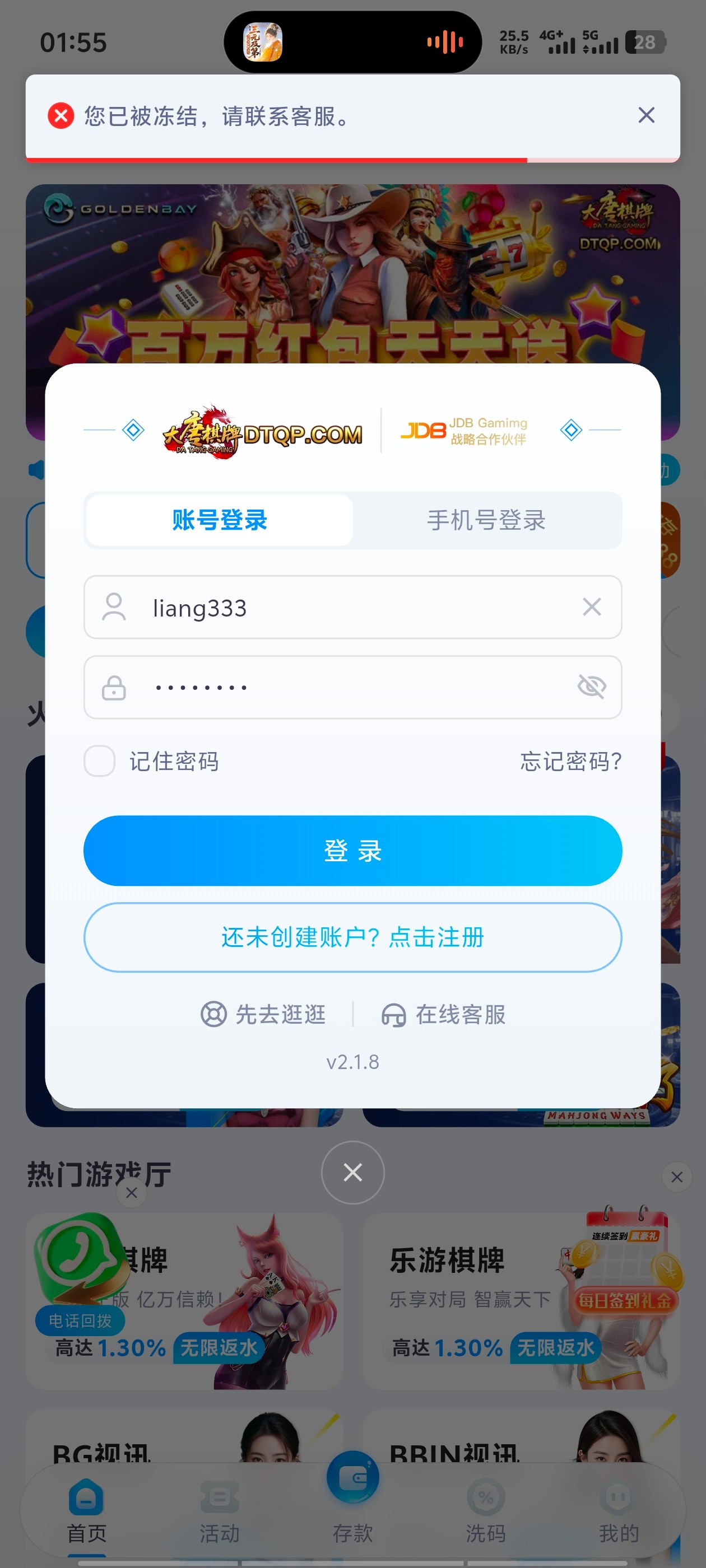Dismiss the account frozen error banner
The image size is (706, 1568).
point(646,115)
